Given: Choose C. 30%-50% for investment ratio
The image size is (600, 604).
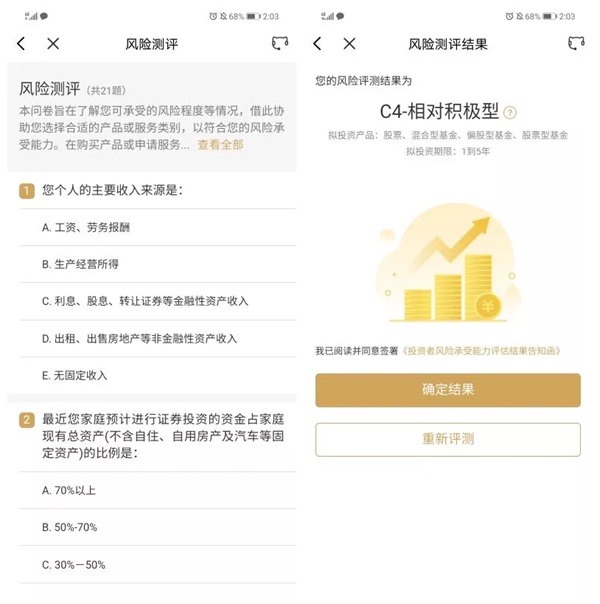Looking at the screenshot, I should coord(73,564).
